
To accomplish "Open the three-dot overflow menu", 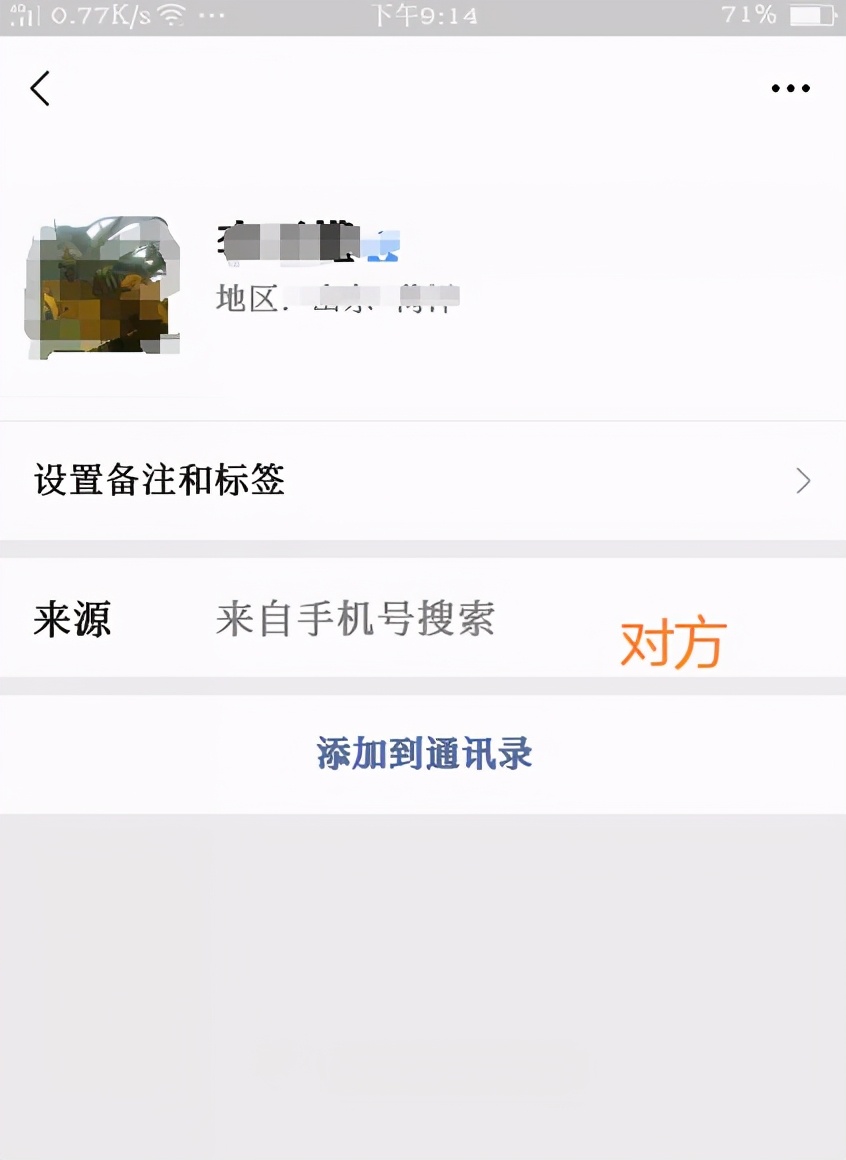I will coord(790,89).
